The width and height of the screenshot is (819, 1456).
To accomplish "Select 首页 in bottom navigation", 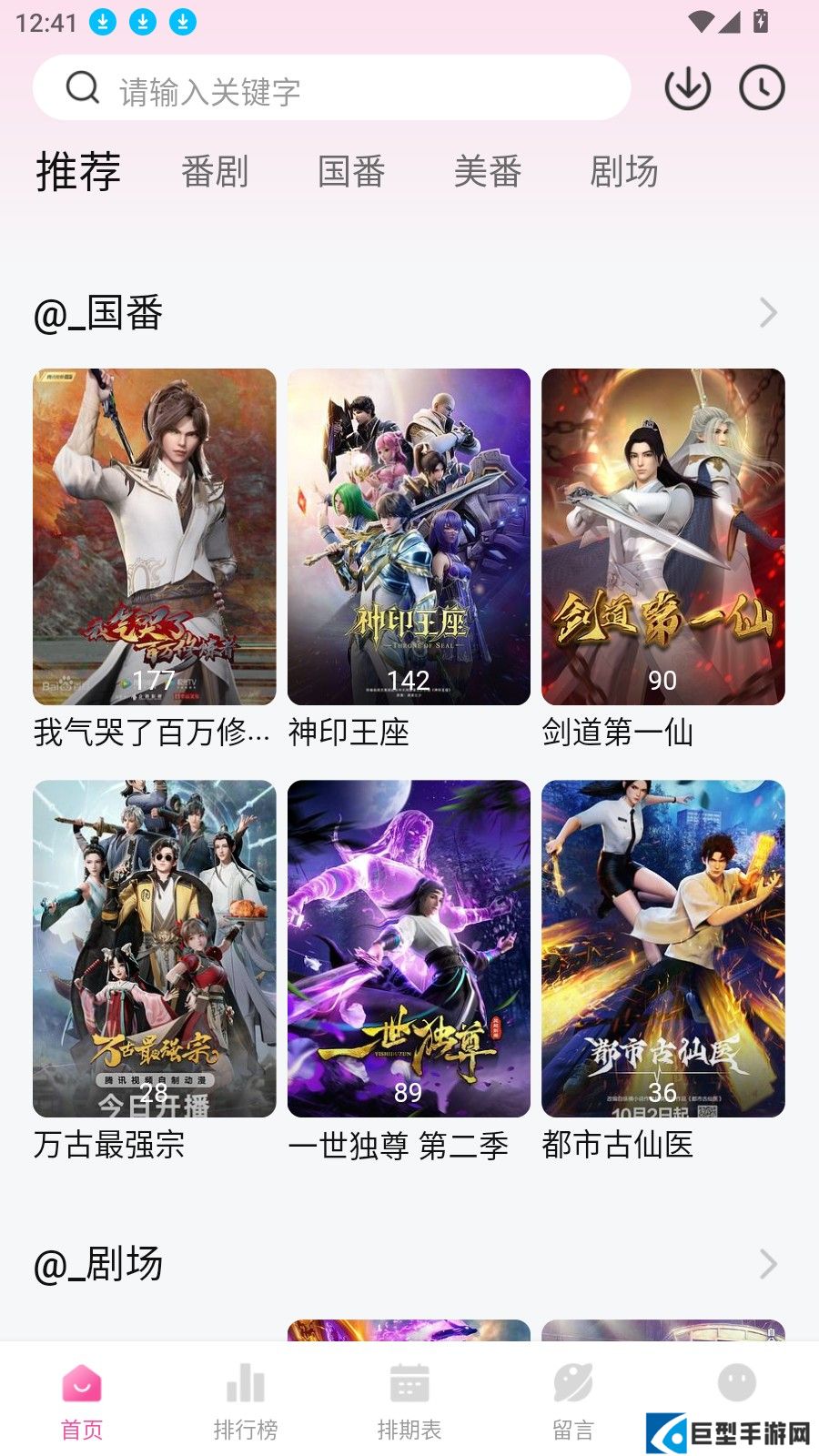I will pos(82,1401).
